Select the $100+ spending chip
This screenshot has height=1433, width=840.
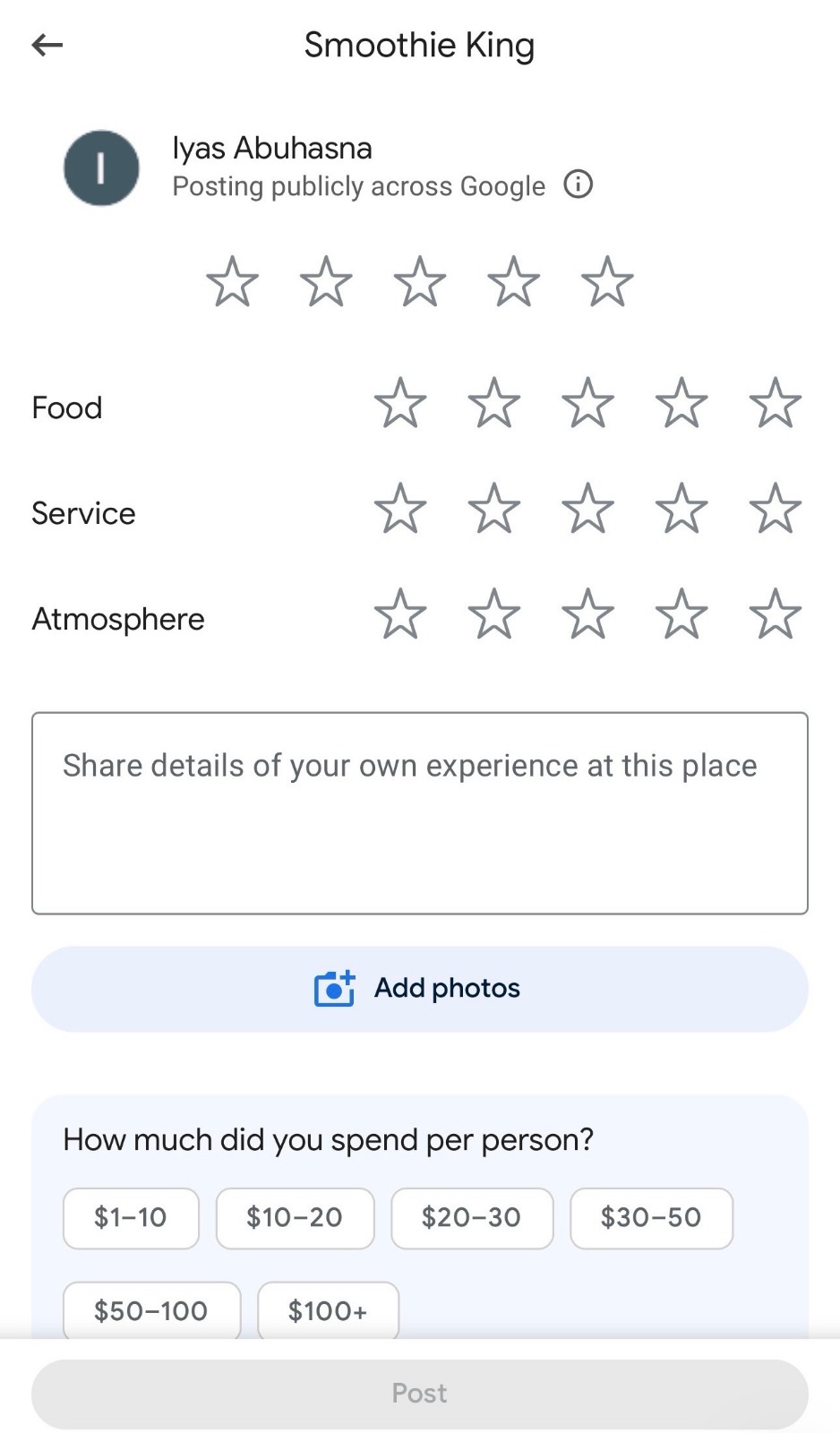point(328,1310)
